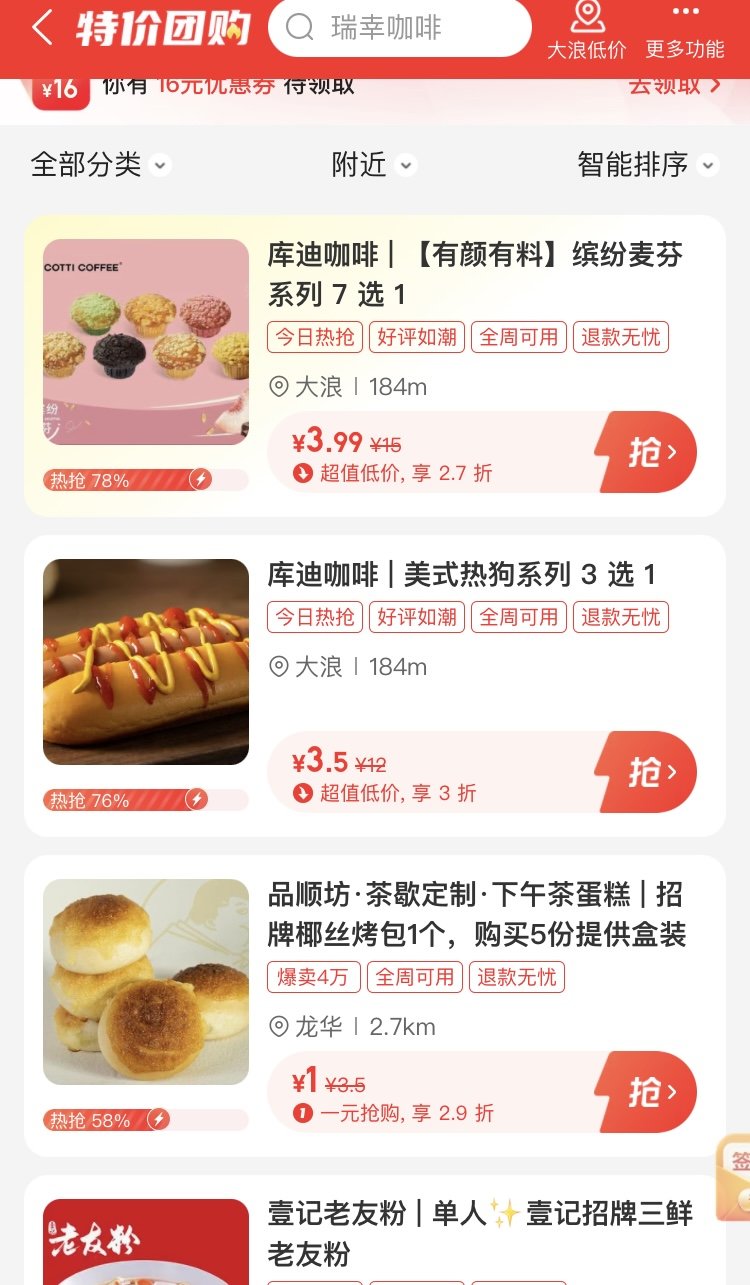
Task: Go back using the top-left arrow
Action: pos(42,28)
